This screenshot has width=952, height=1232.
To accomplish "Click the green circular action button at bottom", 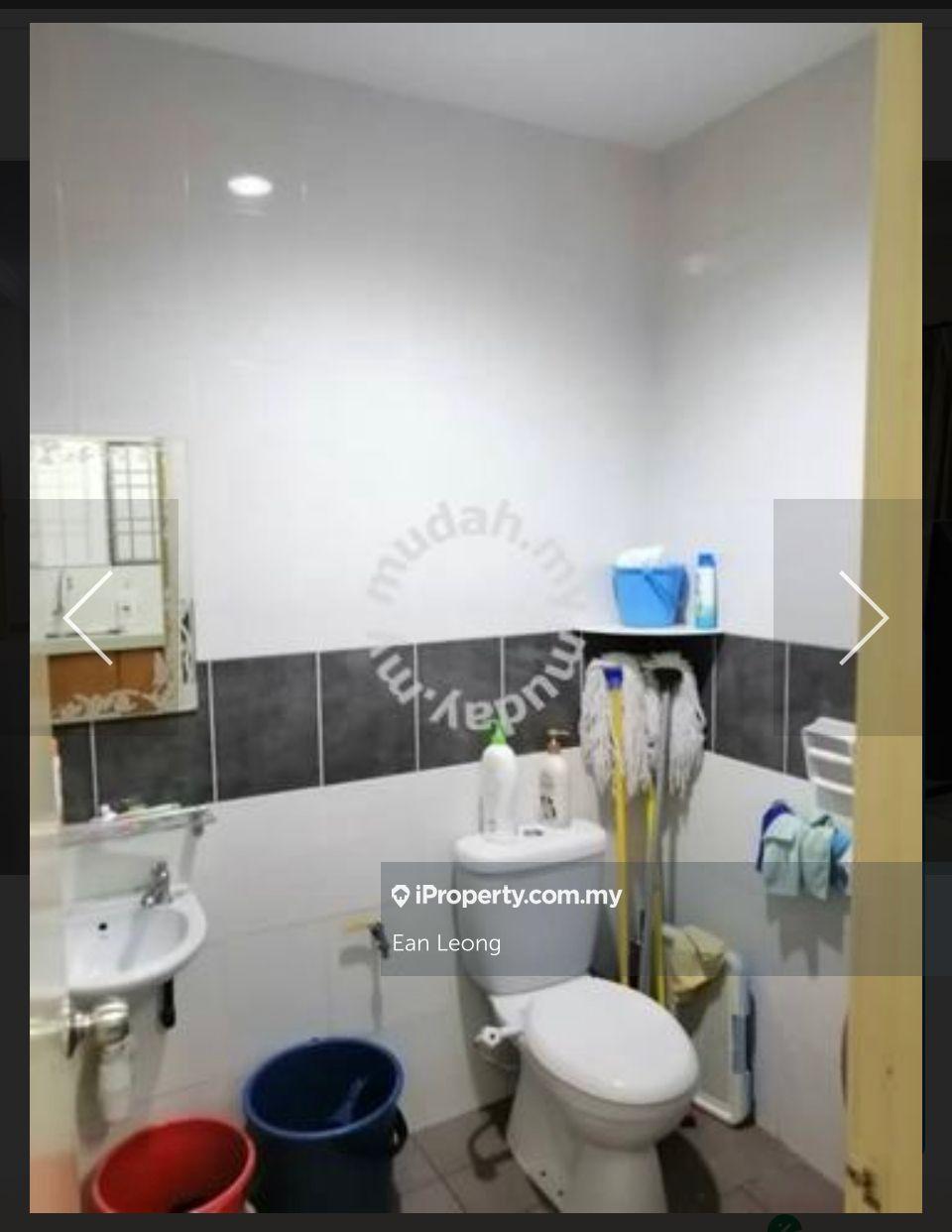I will tap(784, 1226).
